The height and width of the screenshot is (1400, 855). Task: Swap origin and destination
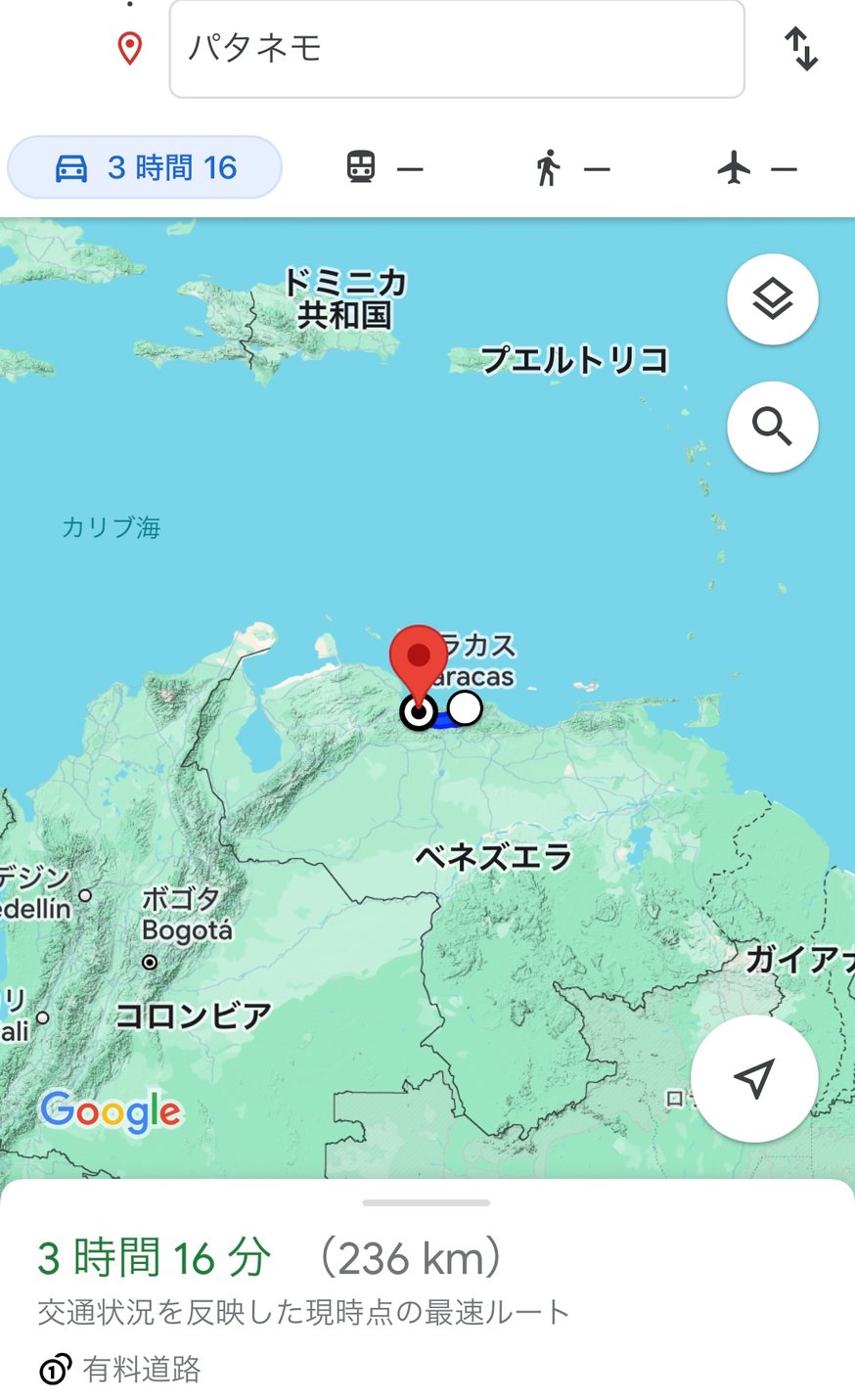pyautogui.click(x=801, y=49)
